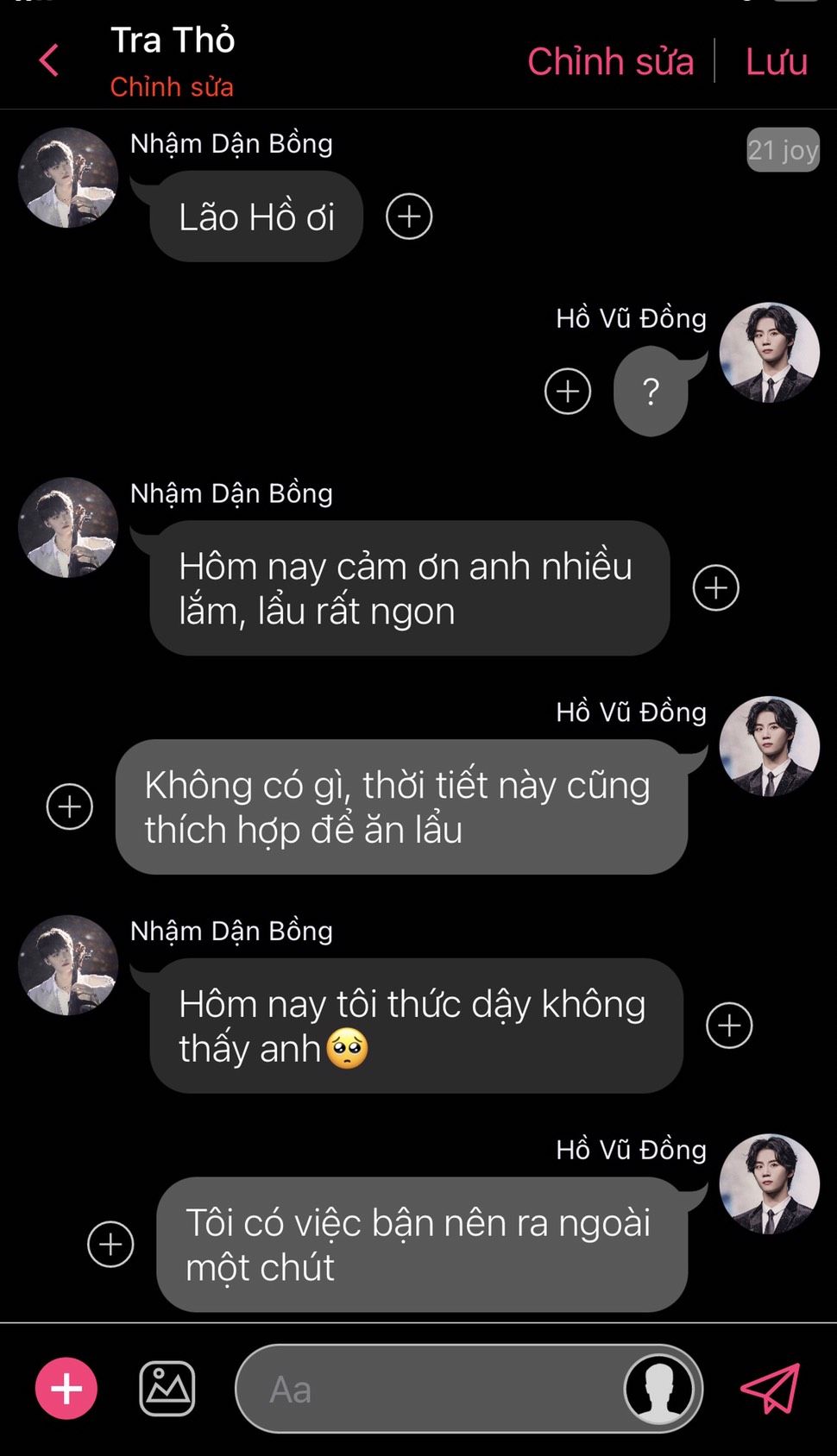Tap plus icon beside "Không có gì" message
Image resolution: width=837 pixels, height=1456 pixels.
click(x=70, y=806)
